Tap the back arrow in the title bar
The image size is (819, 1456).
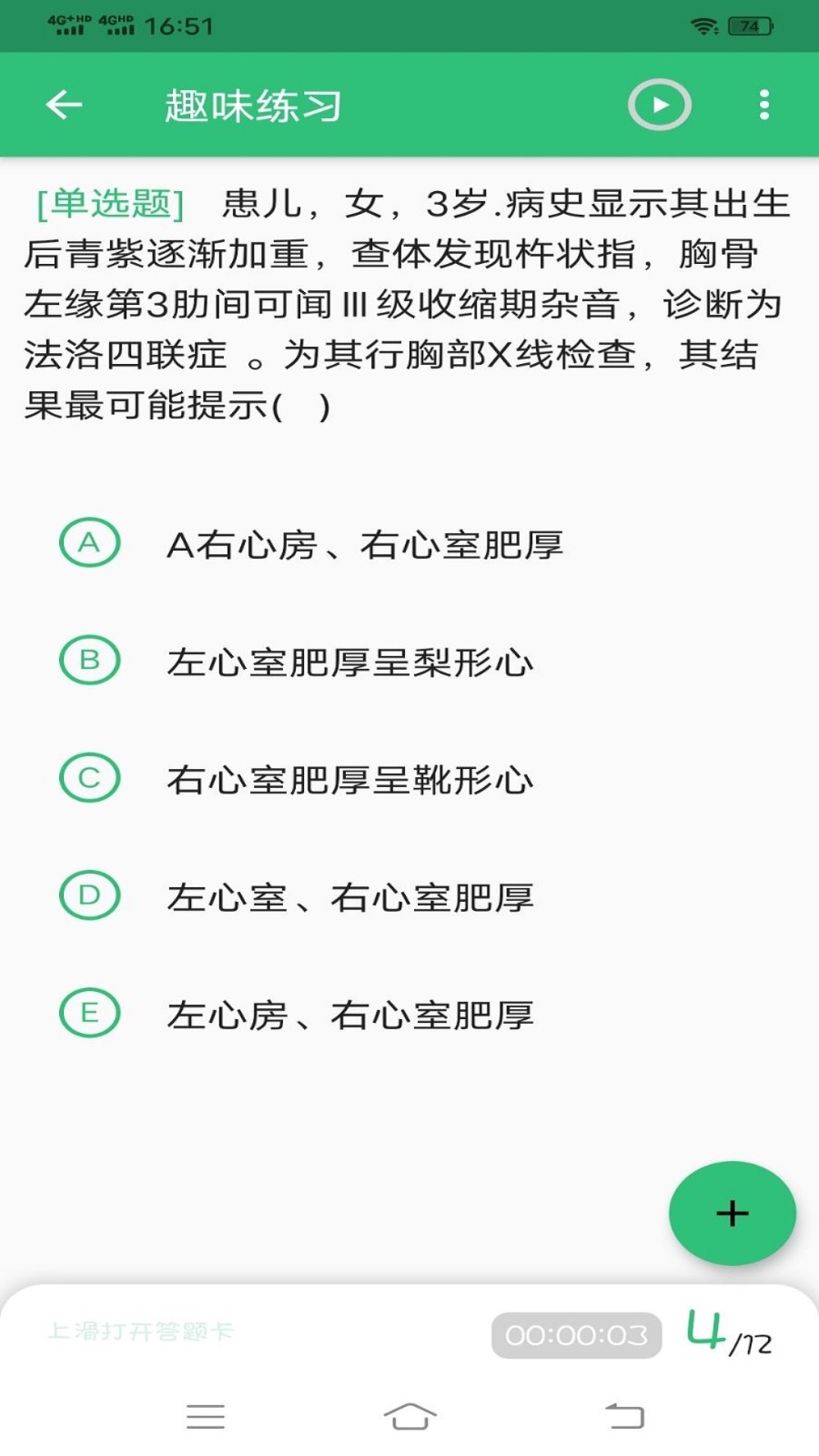62,105
